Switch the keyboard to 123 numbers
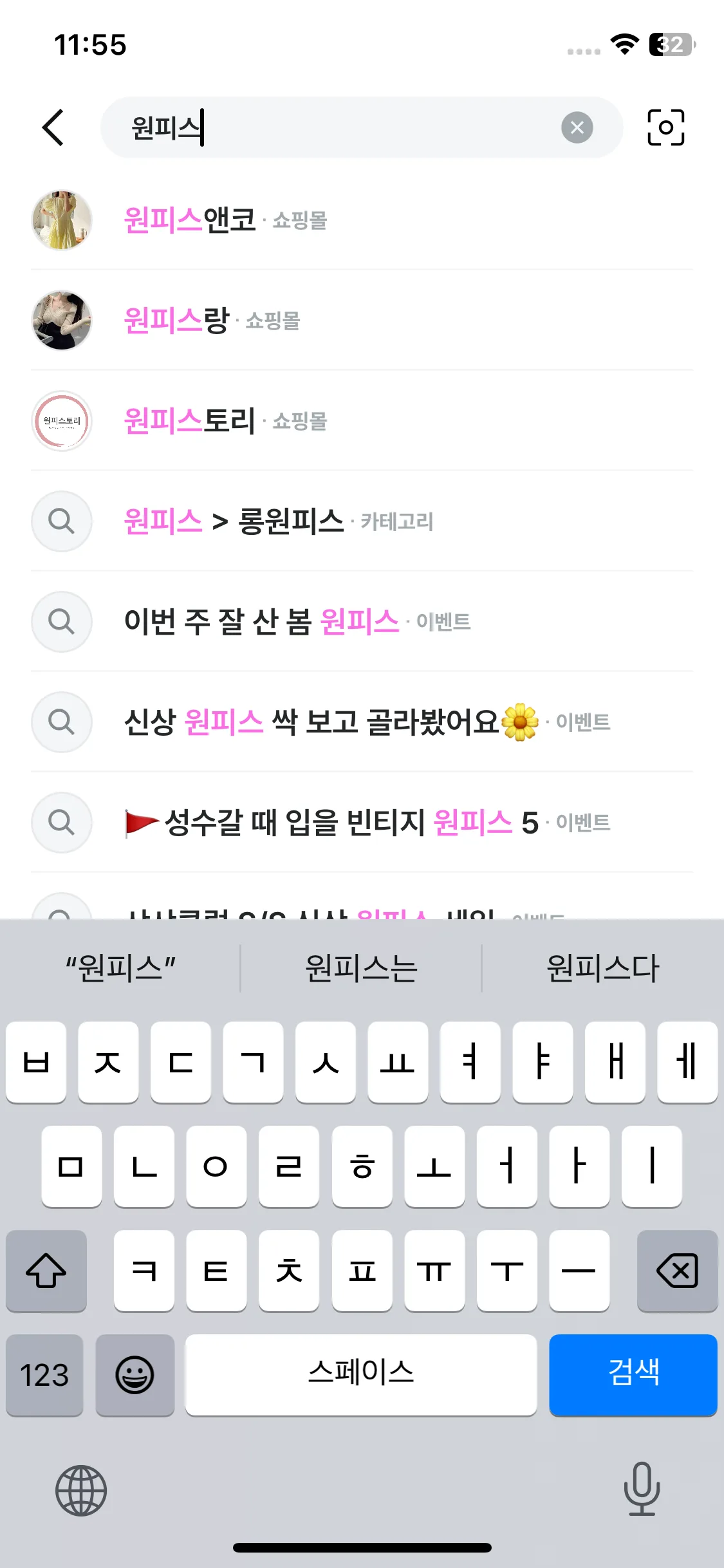The image size is (724, 1568). point(44,1374)
